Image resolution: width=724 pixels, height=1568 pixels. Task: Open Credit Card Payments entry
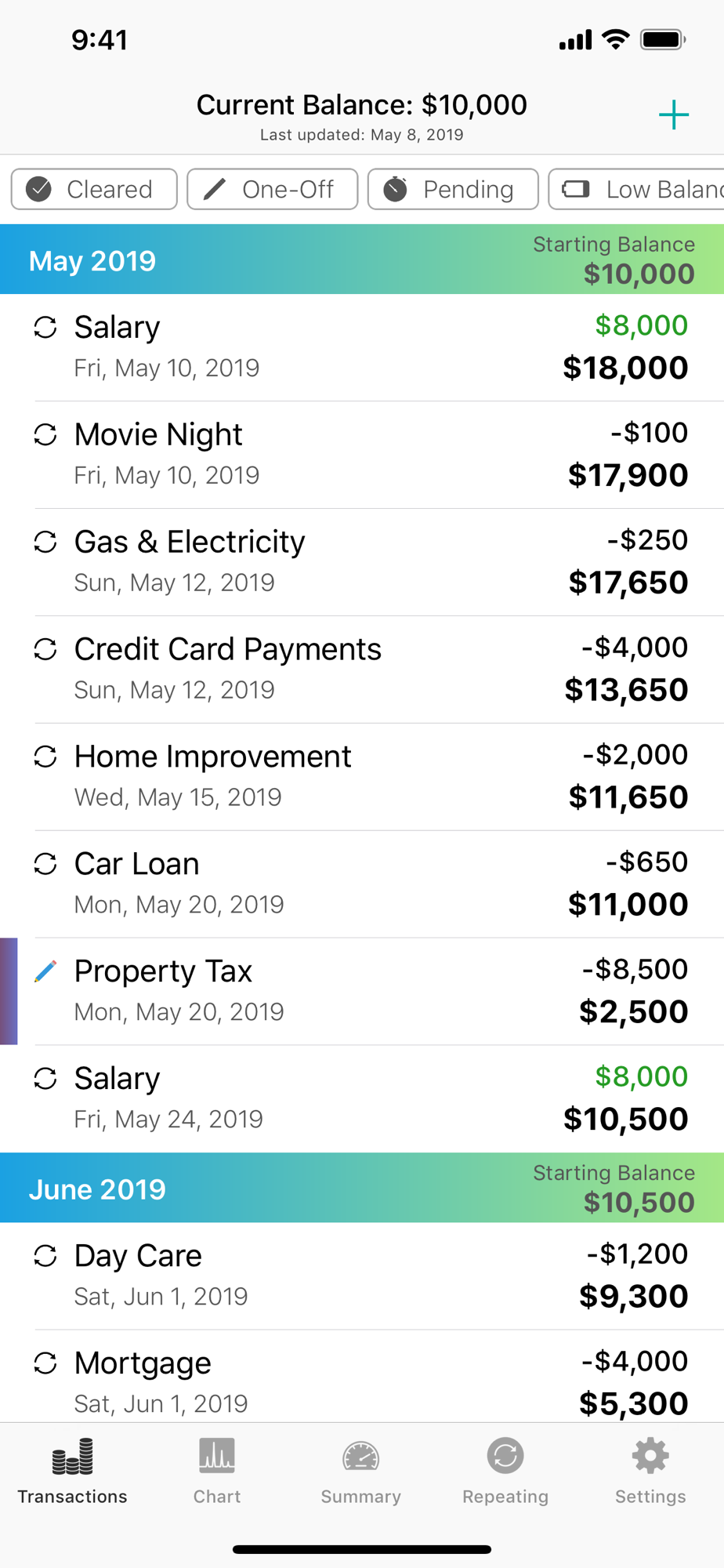362,670
